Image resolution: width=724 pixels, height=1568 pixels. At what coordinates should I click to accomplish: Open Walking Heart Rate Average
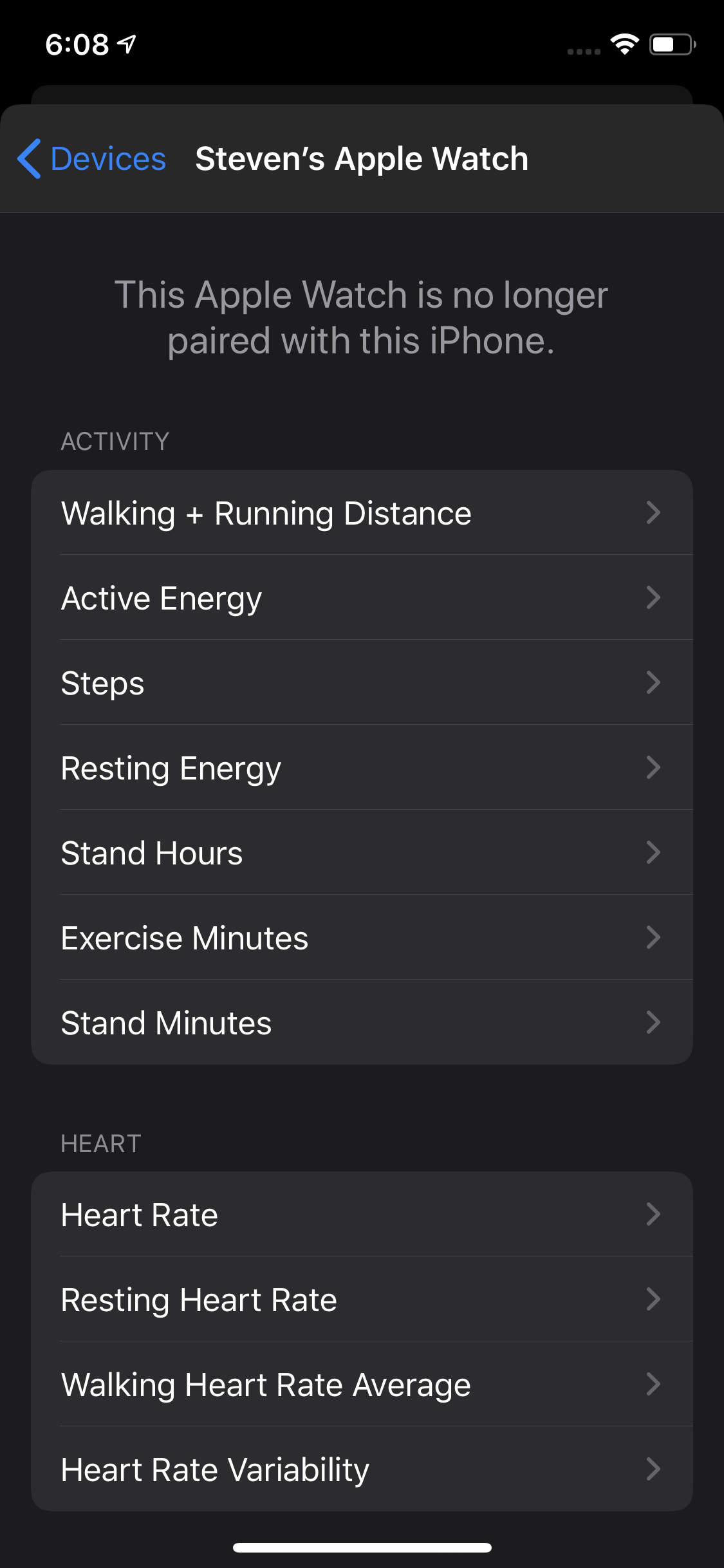pyautogui.click(x=362, y=1385)
